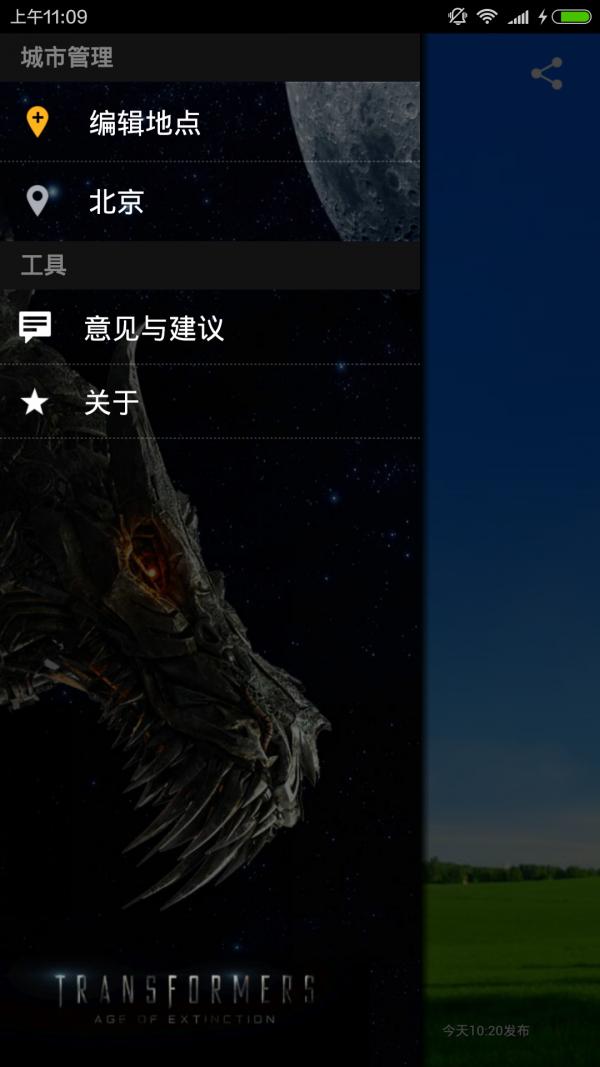Tap the share icon
The width and height of the screenshot is (600, 1067).
click(x=546, y=74)
